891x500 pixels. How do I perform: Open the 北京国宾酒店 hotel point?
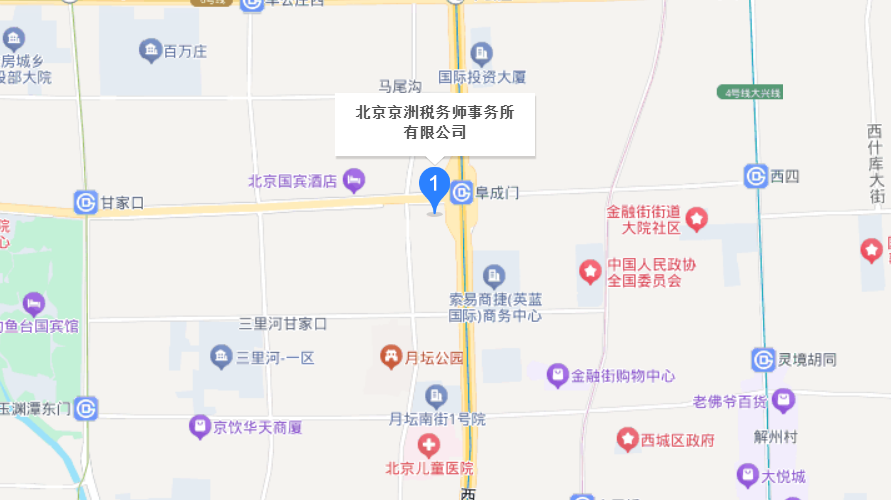353,181
